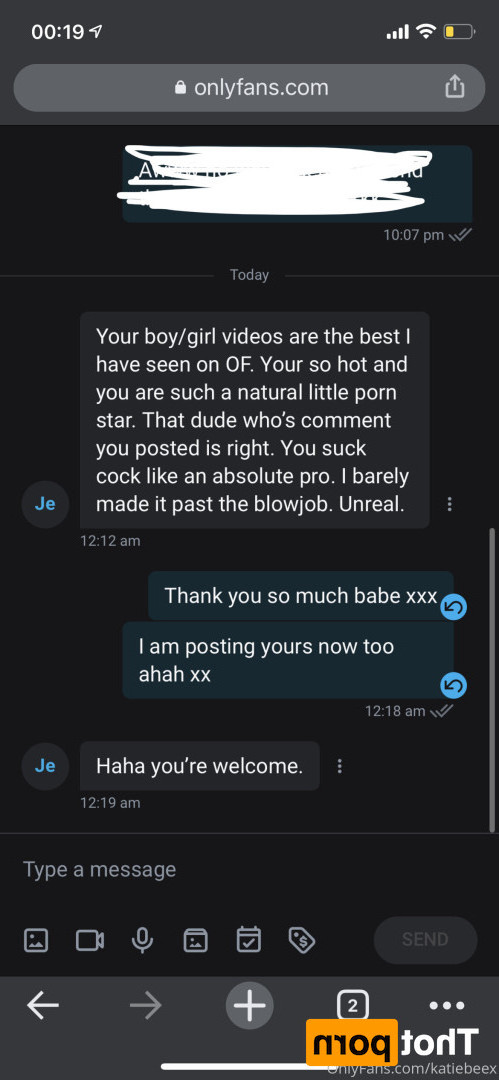Tap the SEND button
Screen dimensions: 499x1080
(425, 939)
